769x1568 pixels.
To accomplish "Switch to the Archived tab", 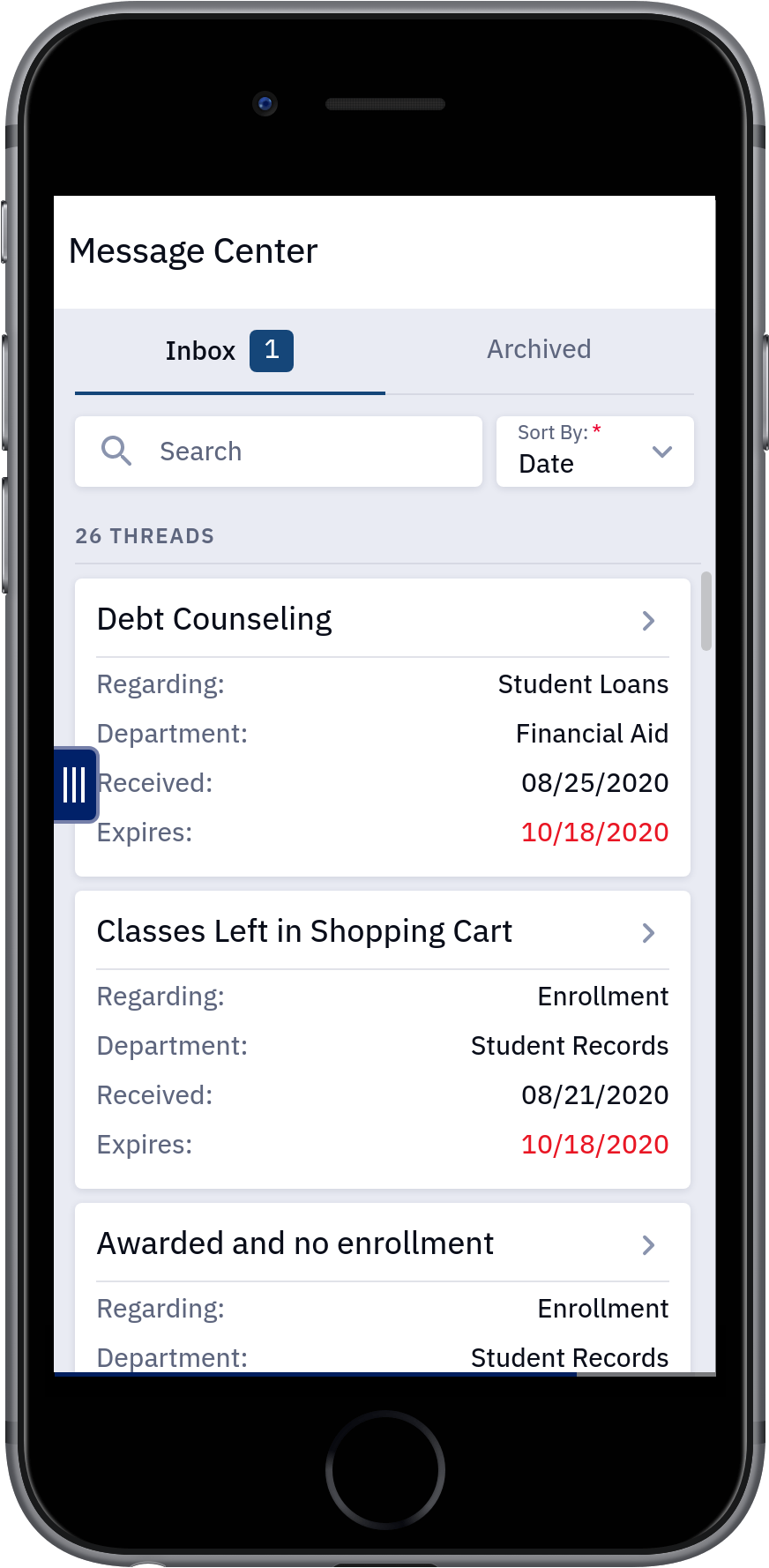I will tap(539, 350).
